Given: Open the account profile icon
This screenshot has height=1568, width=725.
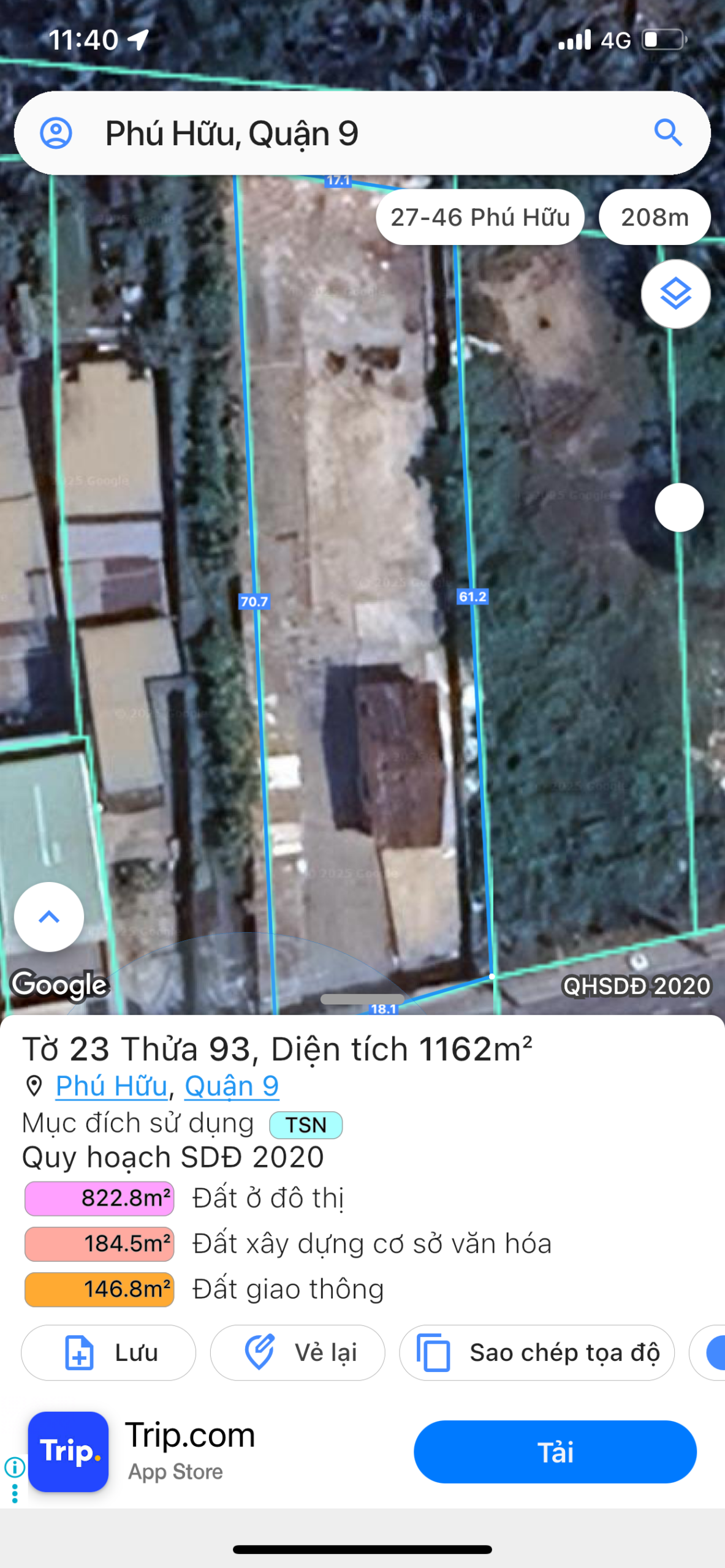Looking at the screenshot, I should click(x=56, y=133).
